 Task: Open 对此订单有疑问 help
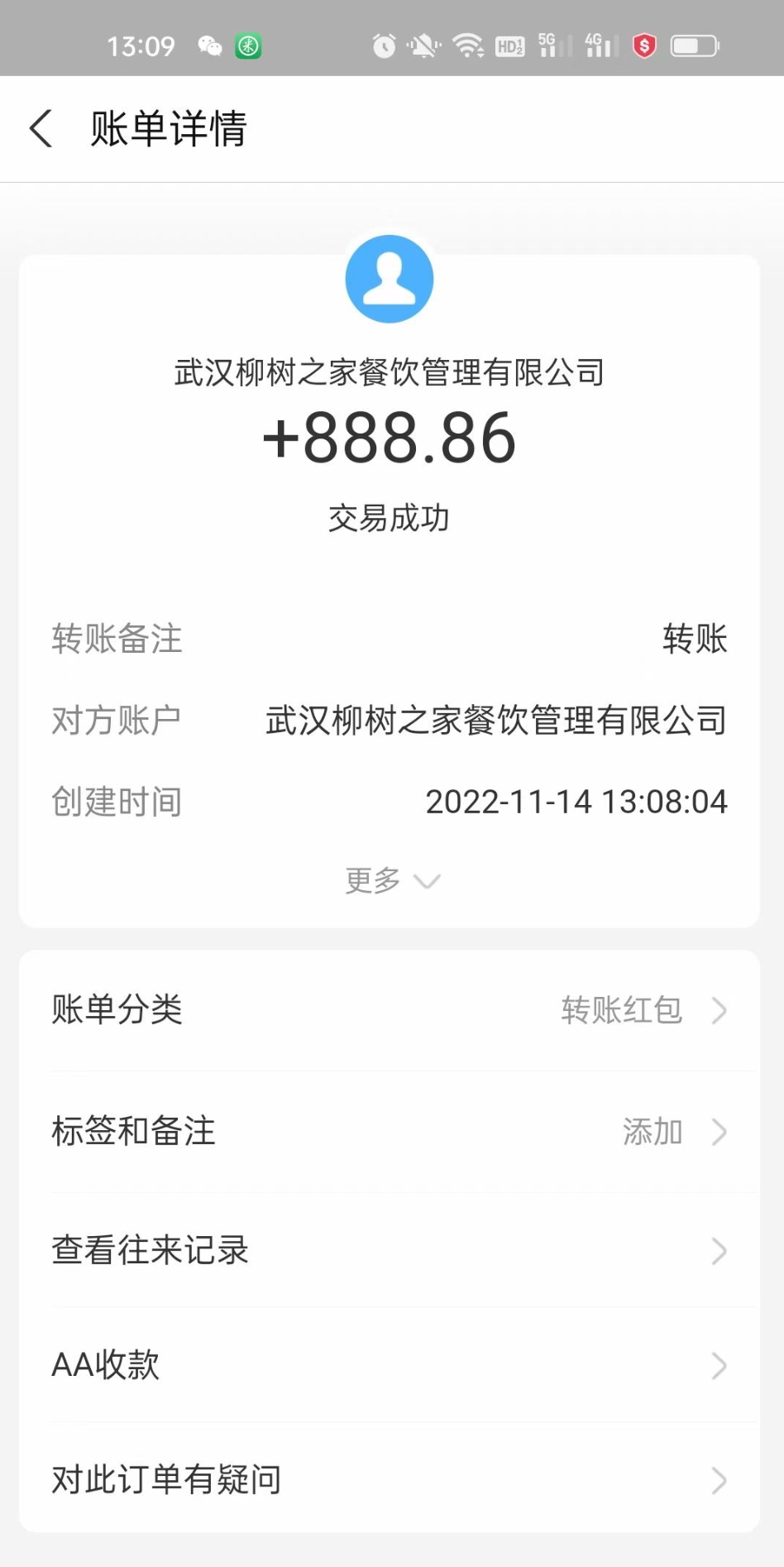(x=389, y=1479)
